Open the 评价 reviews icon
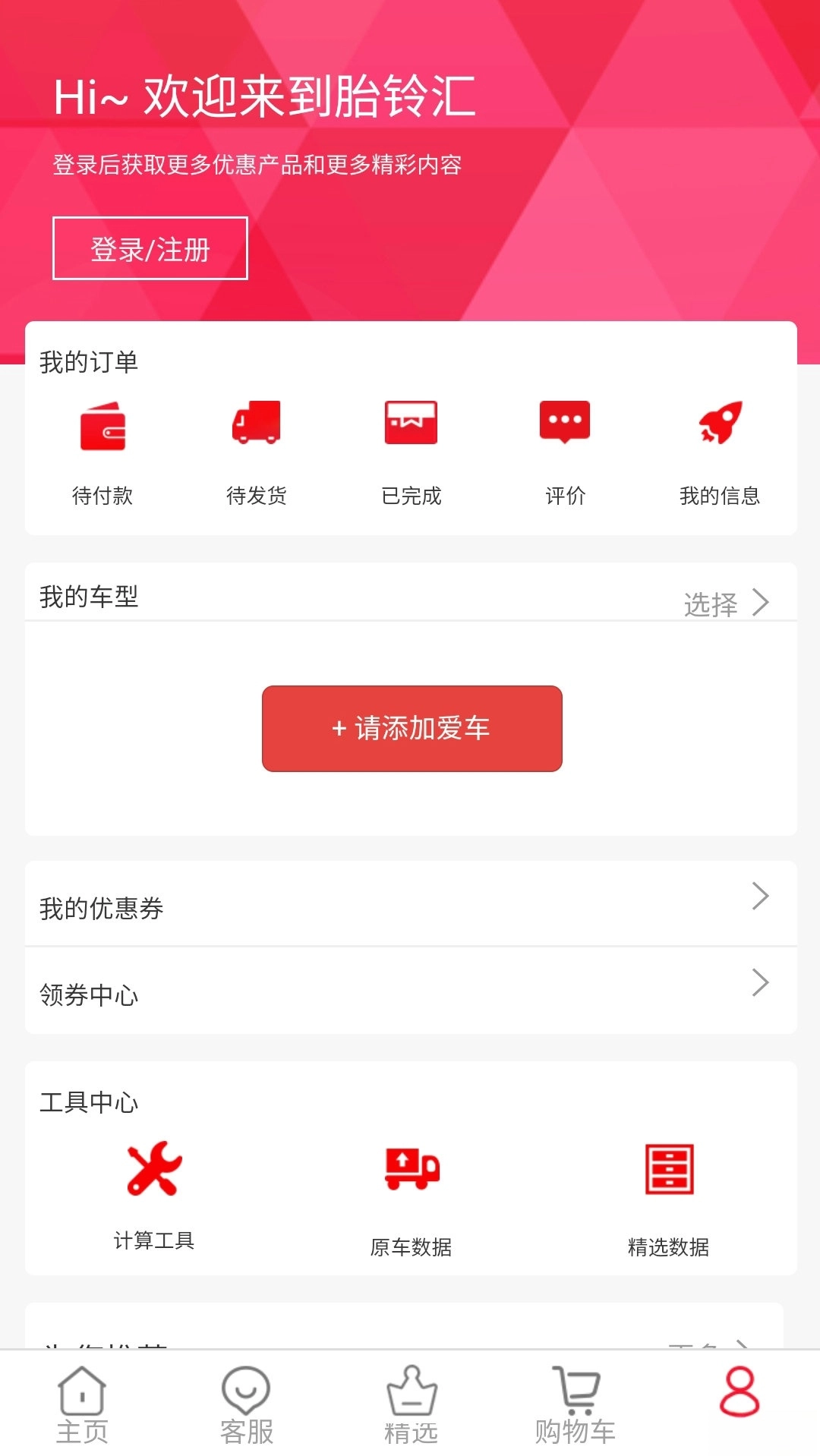The height and width of the screenshot is (1456, 820). [x=563, y=424]
